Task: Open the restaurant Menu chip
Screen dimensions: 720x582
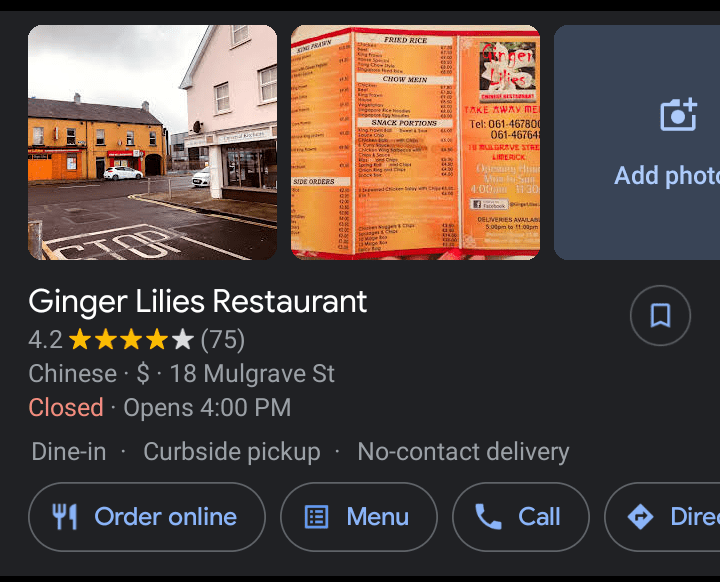Action: [x=359, y=517]
